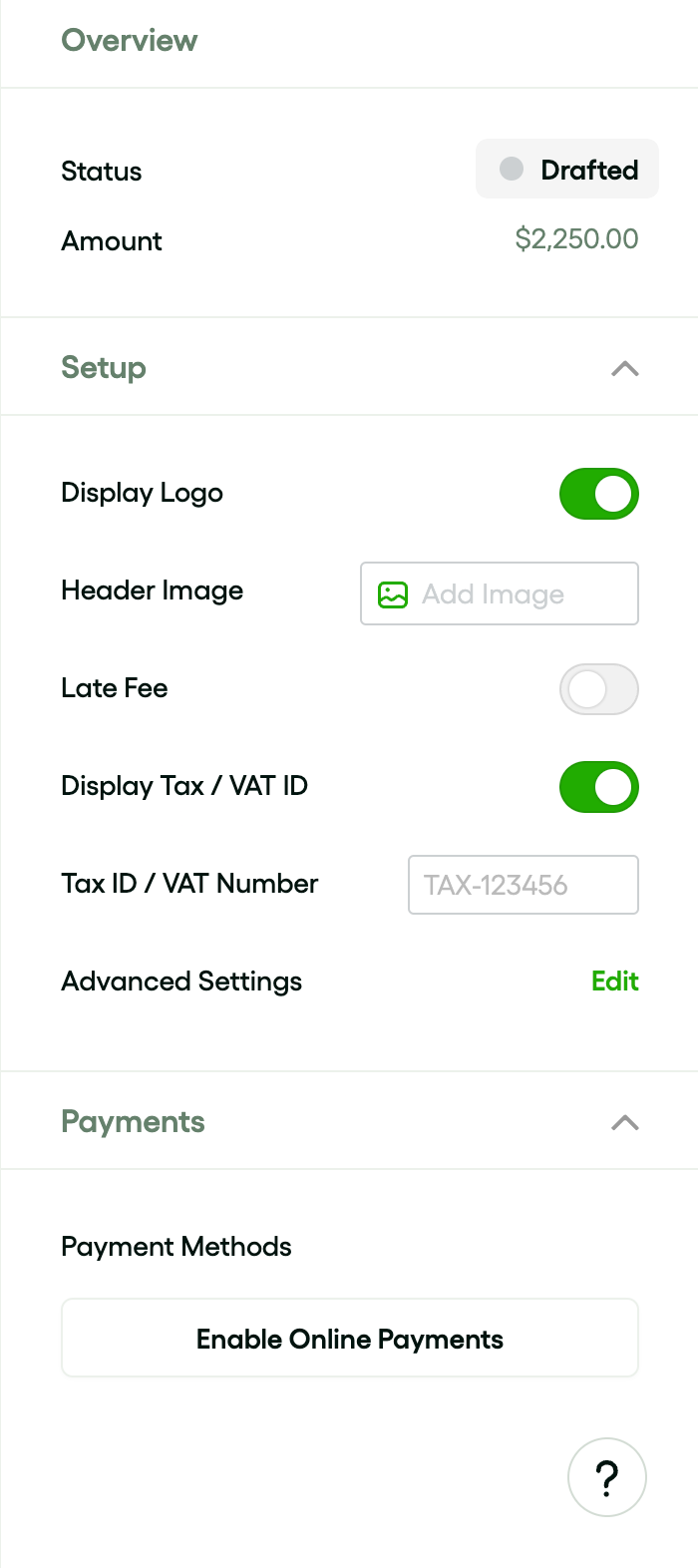Focus the Tax ID / VAT Number field
This screenshot has width=698, height=1568.
[x=523, y=885]
